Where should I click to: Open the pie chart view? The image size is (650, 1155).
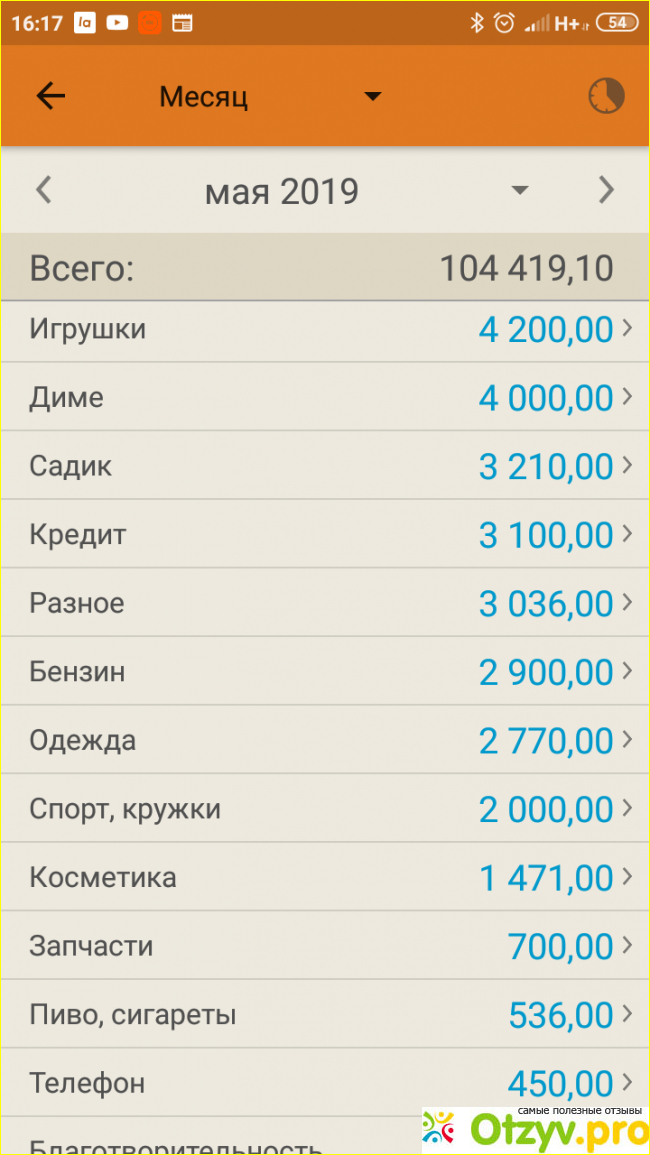point(606,96)
